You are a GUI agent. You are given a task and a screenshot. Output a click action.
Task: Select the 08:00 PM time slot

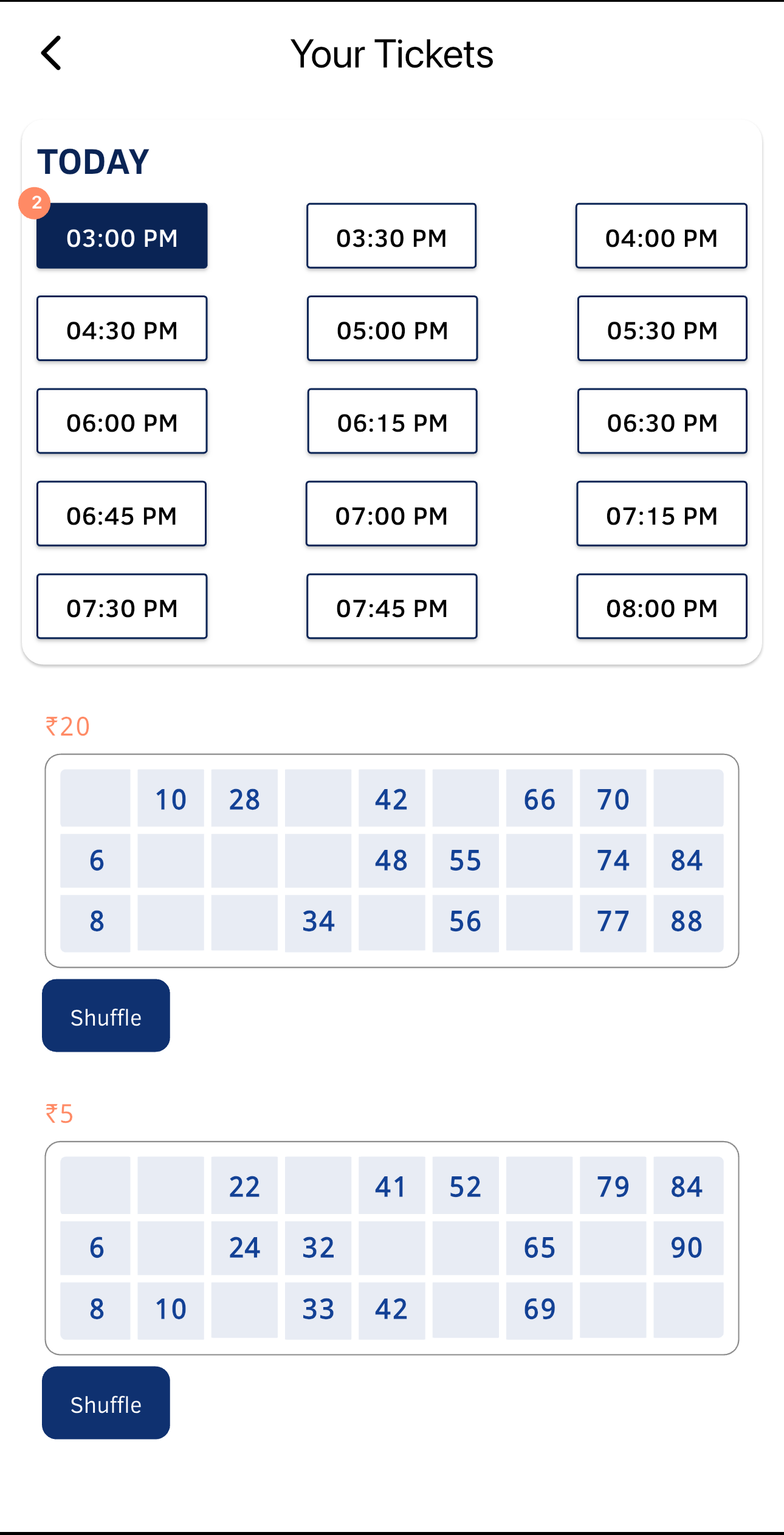coord(661,607)
